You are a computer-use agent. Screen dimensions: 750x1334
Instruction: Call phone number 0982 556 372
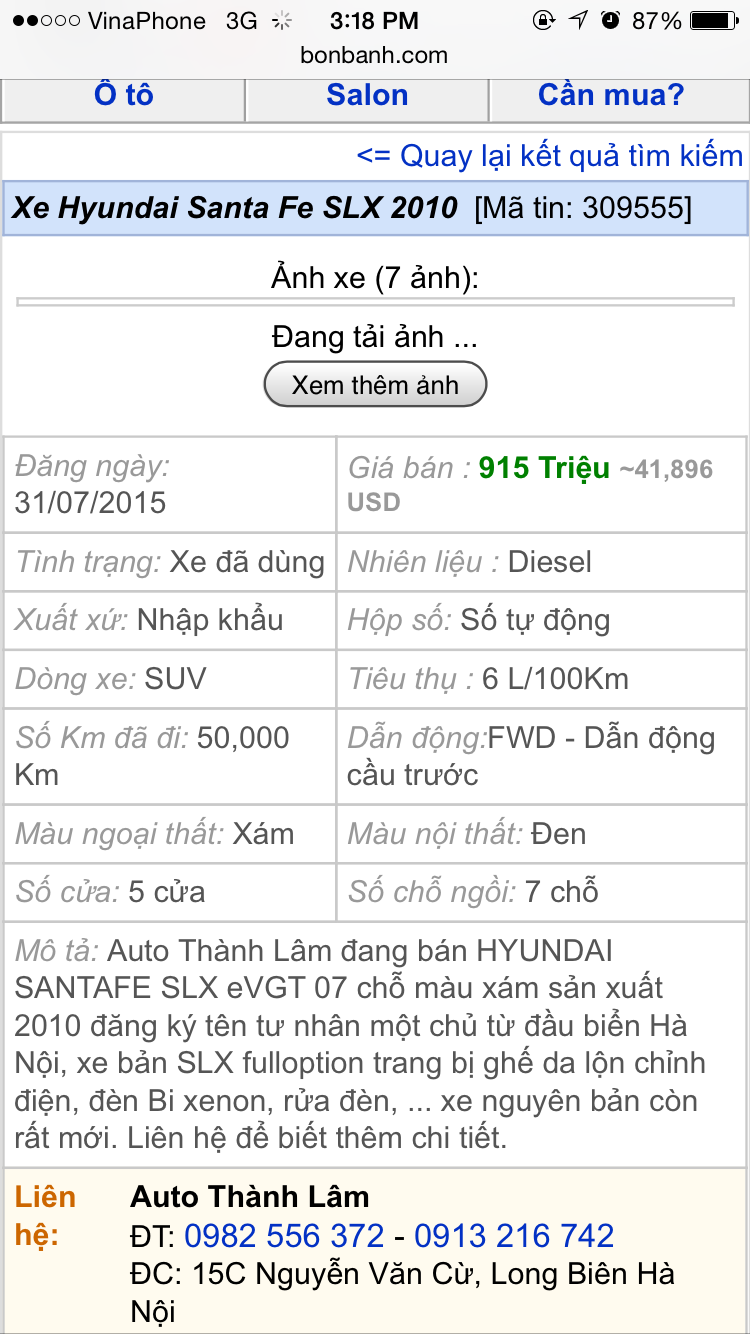click(x=284, y=1236)
